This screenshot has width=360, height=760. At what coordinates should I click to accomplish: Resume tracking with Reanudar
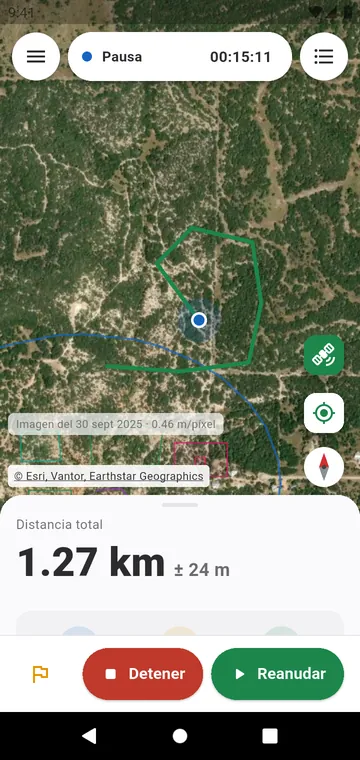pos(278,674)
